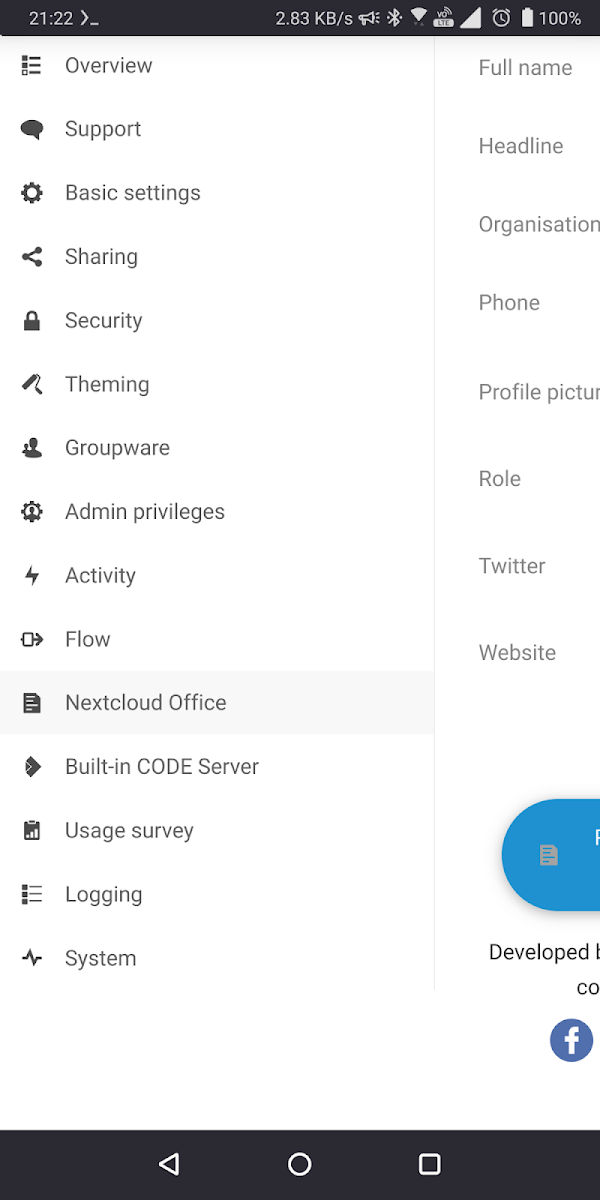Open Basic settings
Viewport: 600px width, 1200px height.
coord(217,193)
